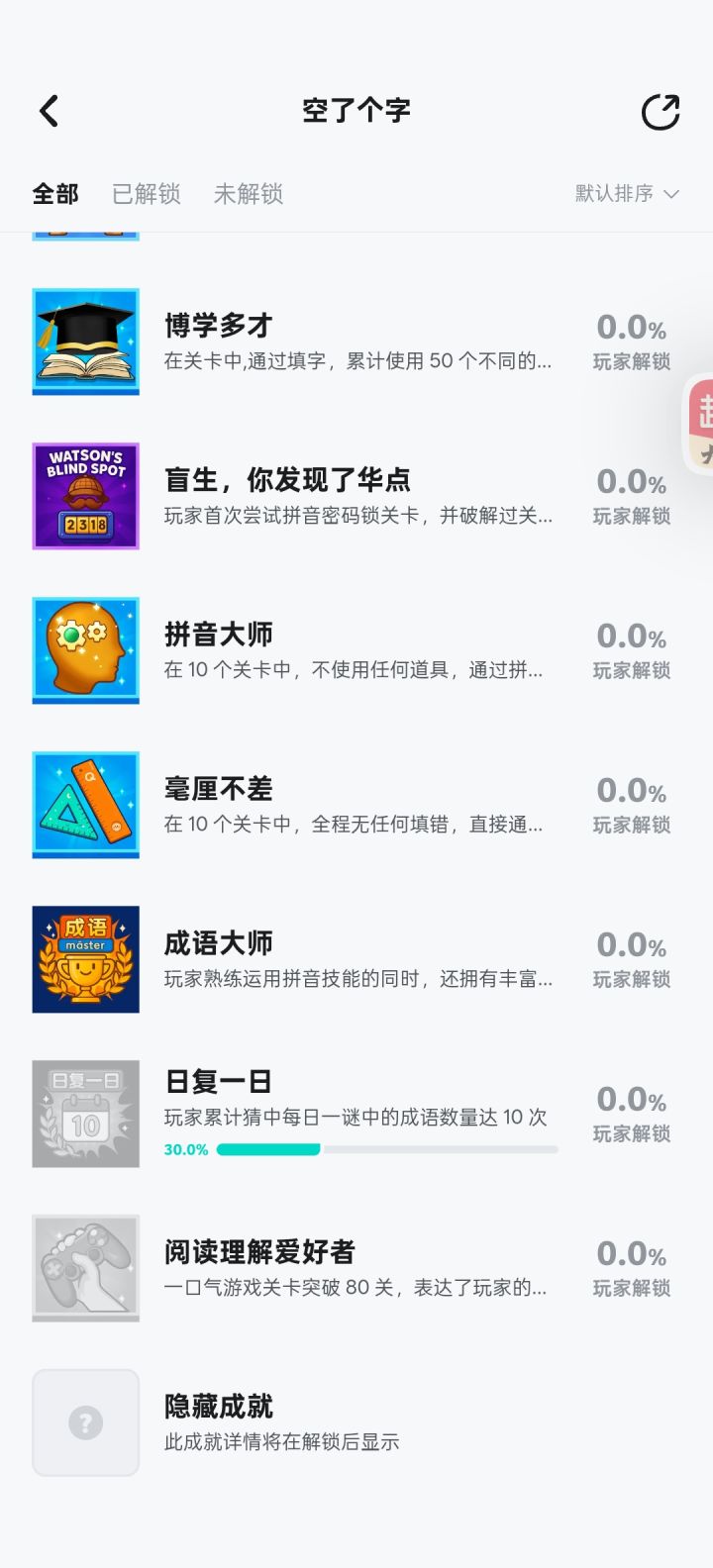Tap the share icon at top right
This screenshot has height=1568, width=713.
tap(659, 111)
